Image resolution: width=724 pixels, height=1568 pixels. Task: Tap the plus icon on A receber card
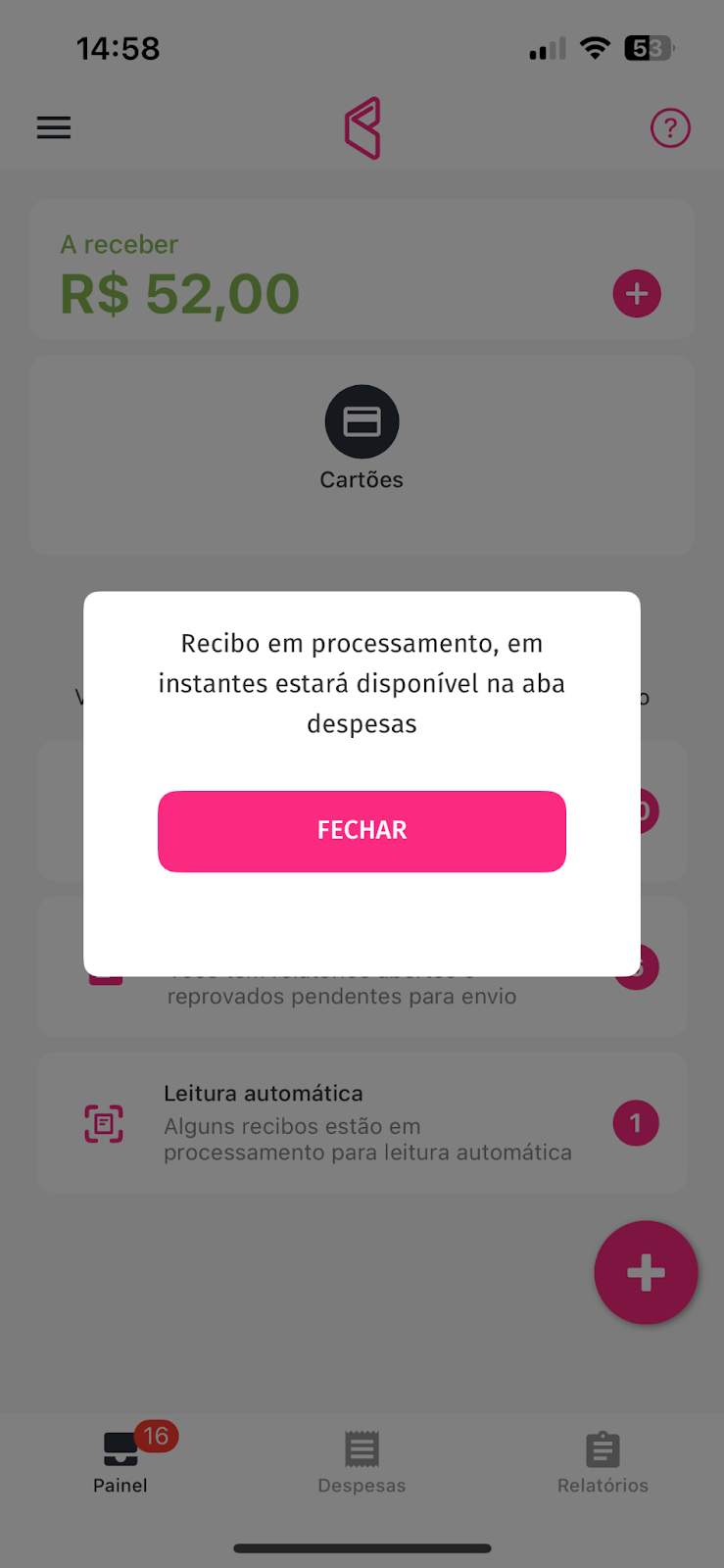pyautogui.click(x=637, y=293)
